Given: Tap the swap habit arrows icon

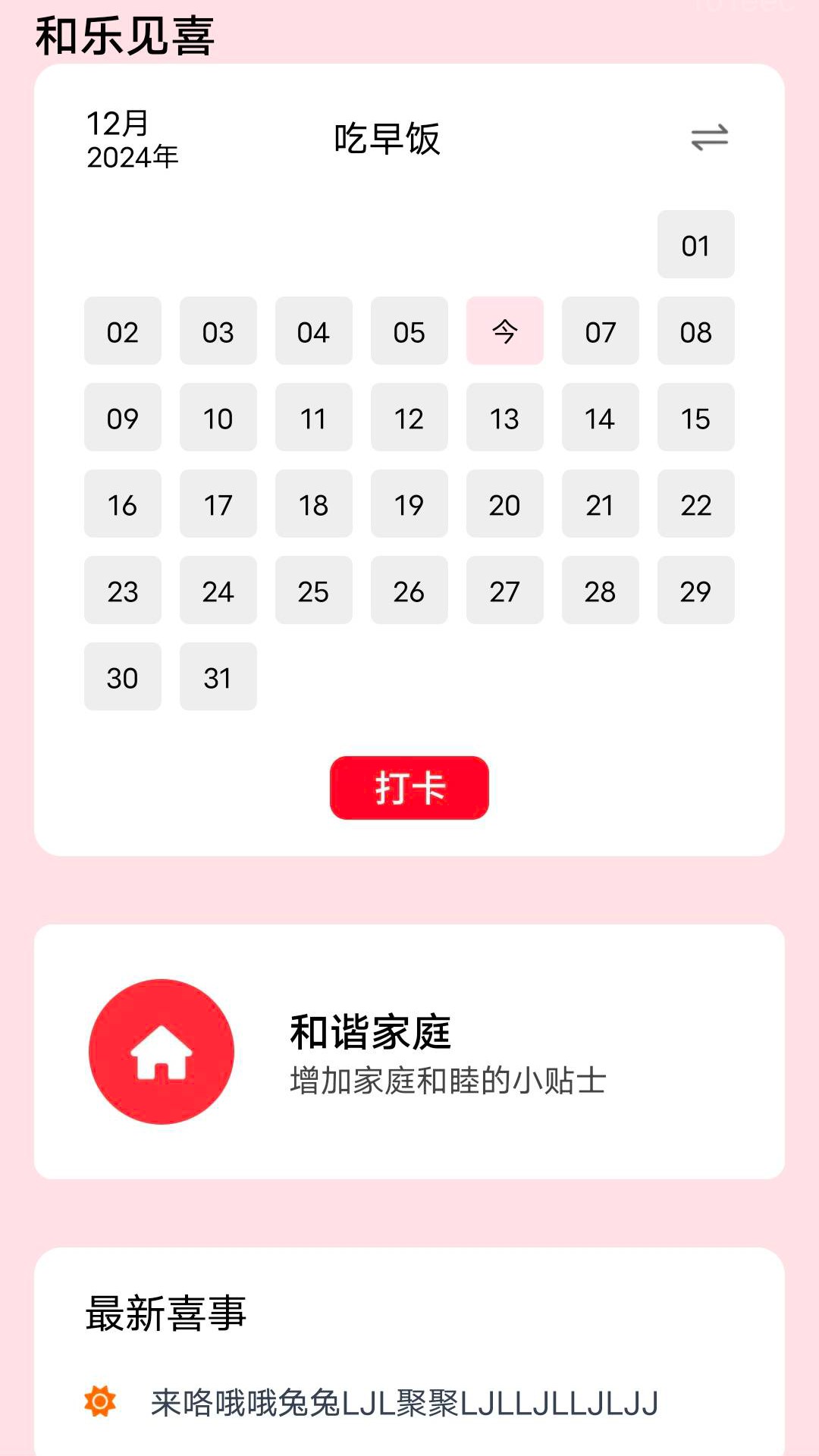Looking at the screenshot, I should coord(709,138).
